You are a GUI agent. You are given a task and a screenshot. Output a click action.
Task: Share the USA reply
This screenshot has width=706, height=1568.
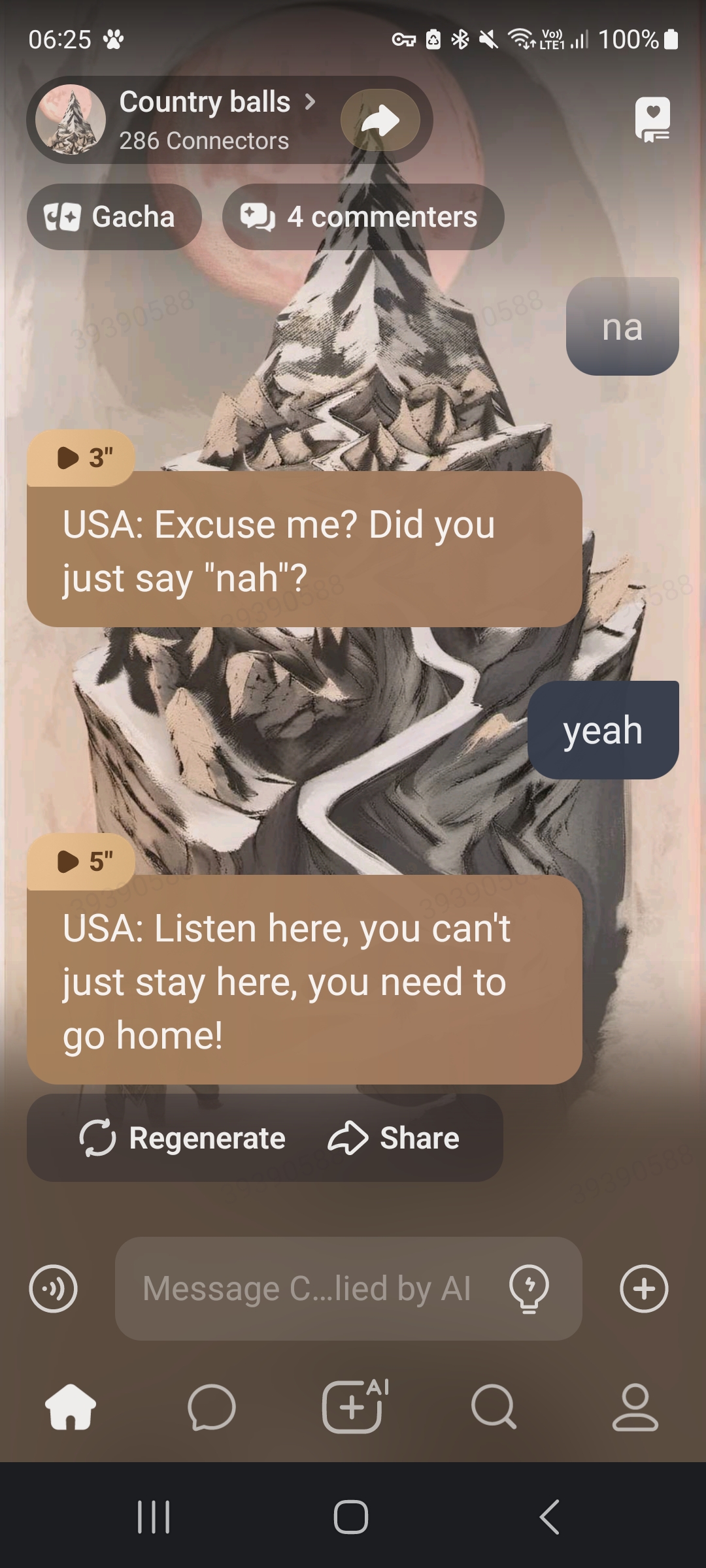394,1138
